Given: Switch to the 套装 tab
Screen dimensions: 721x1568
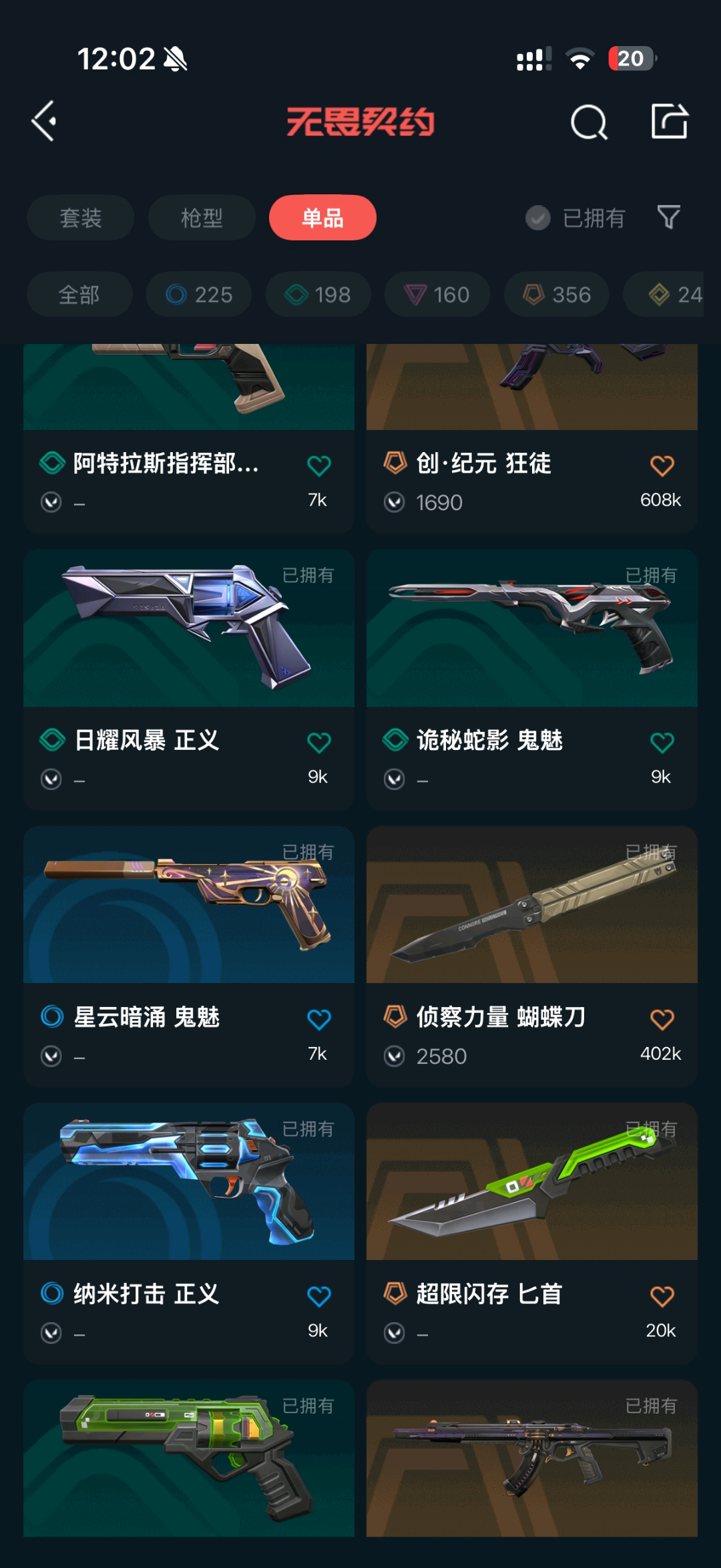Looking at the screenshot, I should (81, 218).
